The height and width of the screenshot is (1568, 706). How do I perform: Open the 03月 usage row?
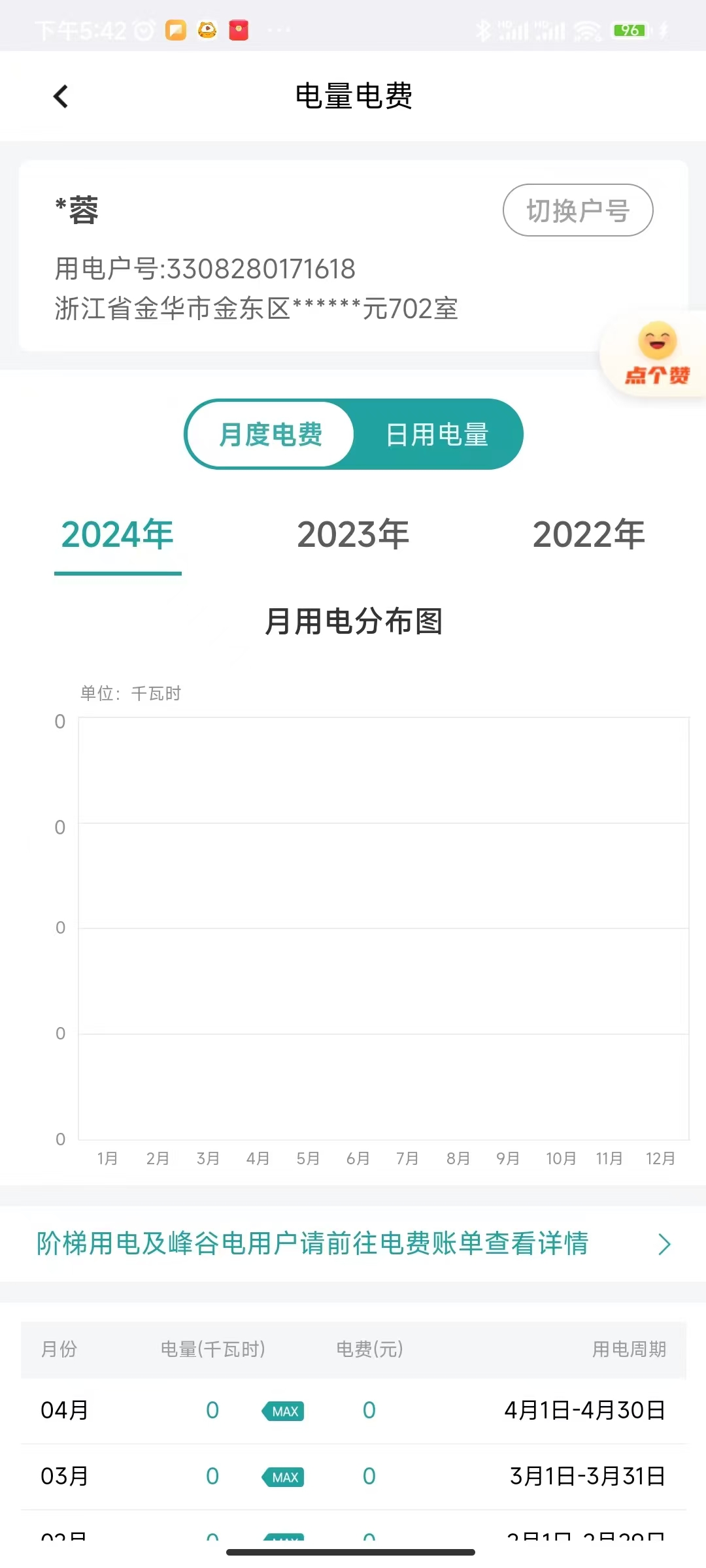[x=353, y=1477]
